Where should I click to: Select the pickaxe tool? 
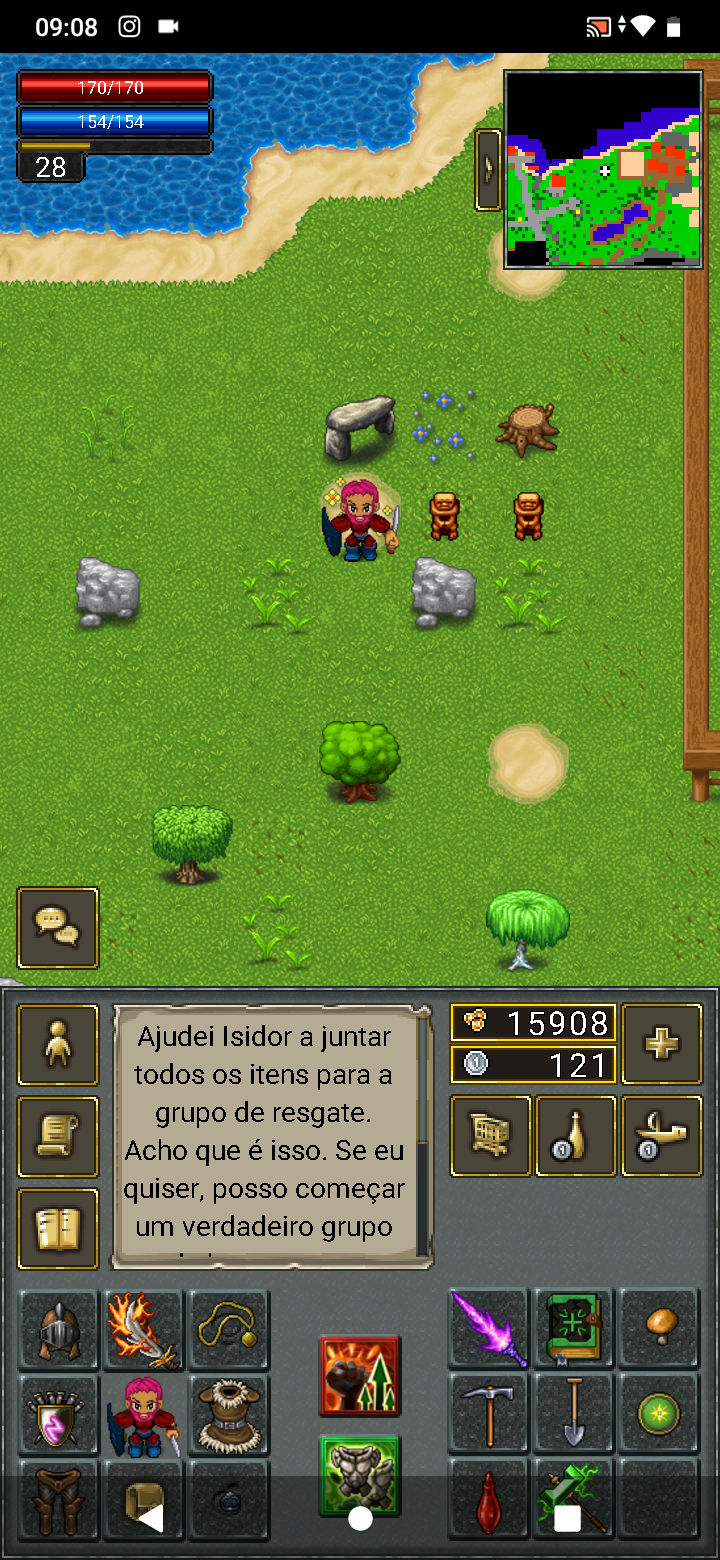tap(488, 1412)
